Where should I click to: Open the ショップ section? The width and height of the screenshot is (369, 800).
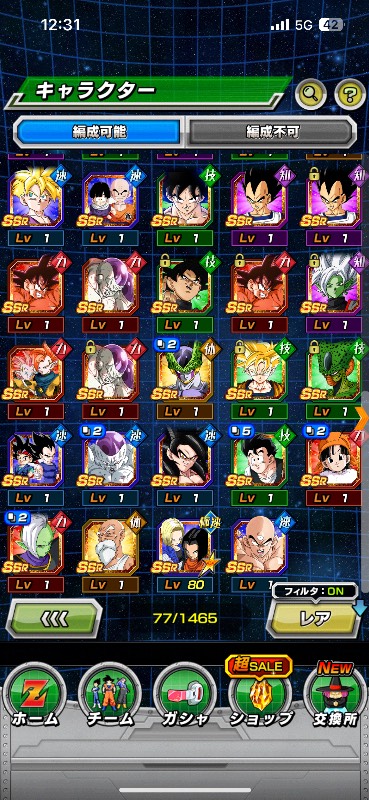tap(260, 695)
